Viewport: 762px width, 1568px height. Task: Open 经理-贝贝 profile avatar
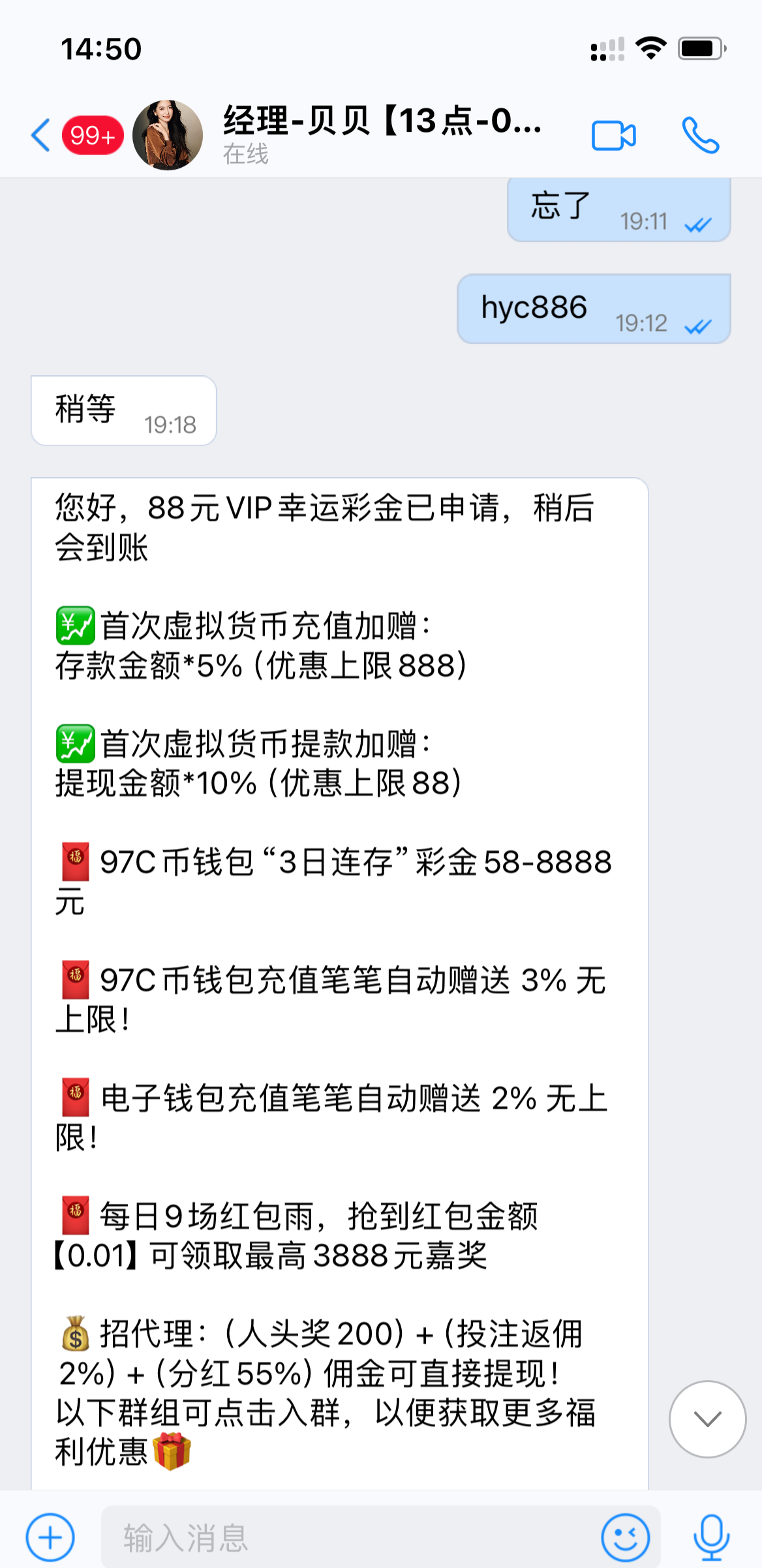tap(168, 135)
